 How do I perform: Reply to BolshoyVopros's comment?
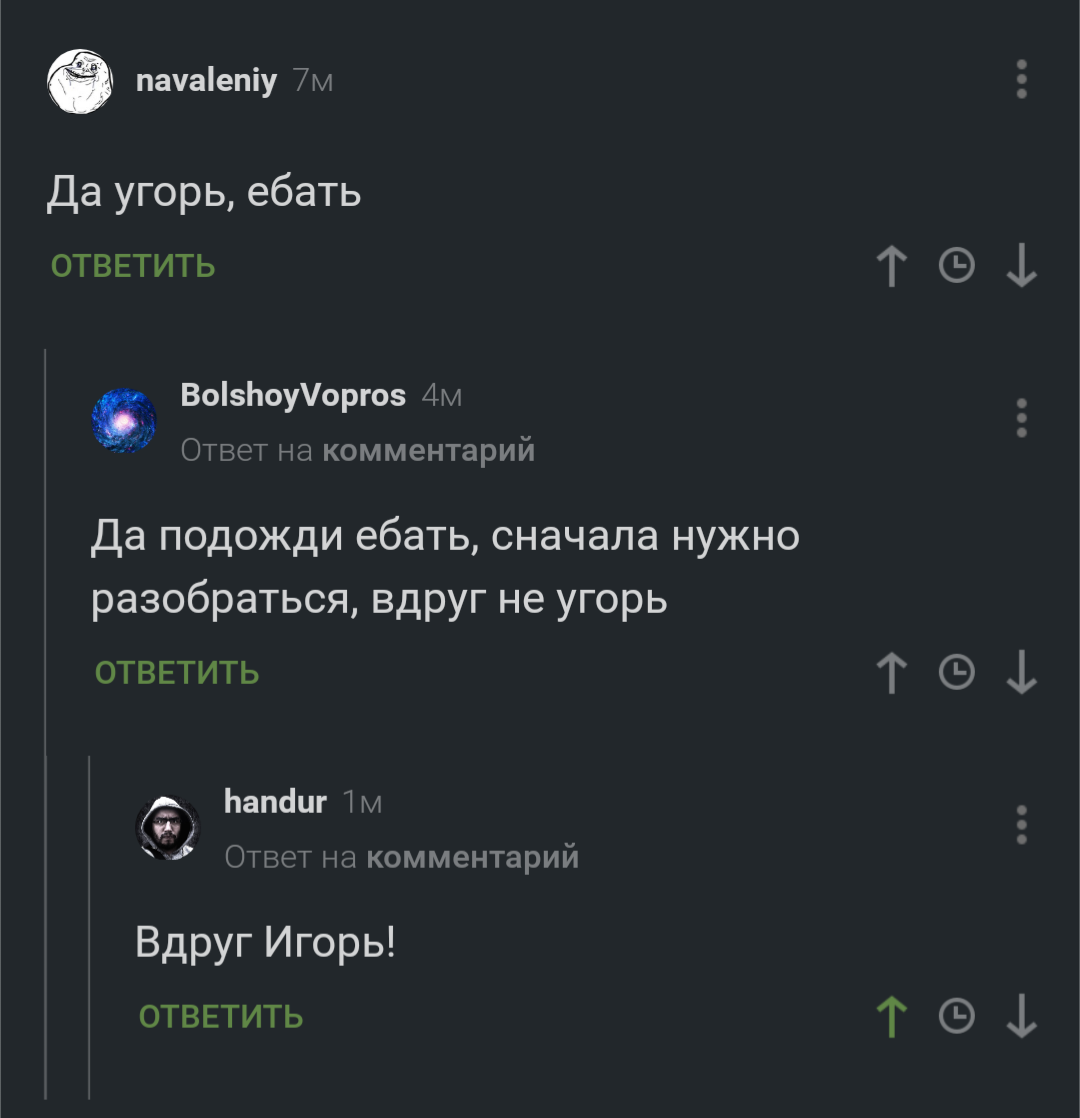point(177,673)
